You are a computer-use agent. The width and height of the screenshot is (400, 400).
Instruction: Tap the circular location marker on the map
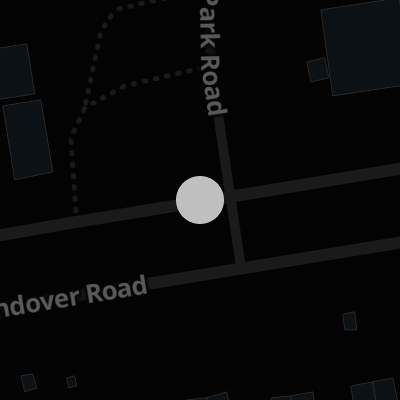click(200, 200)
